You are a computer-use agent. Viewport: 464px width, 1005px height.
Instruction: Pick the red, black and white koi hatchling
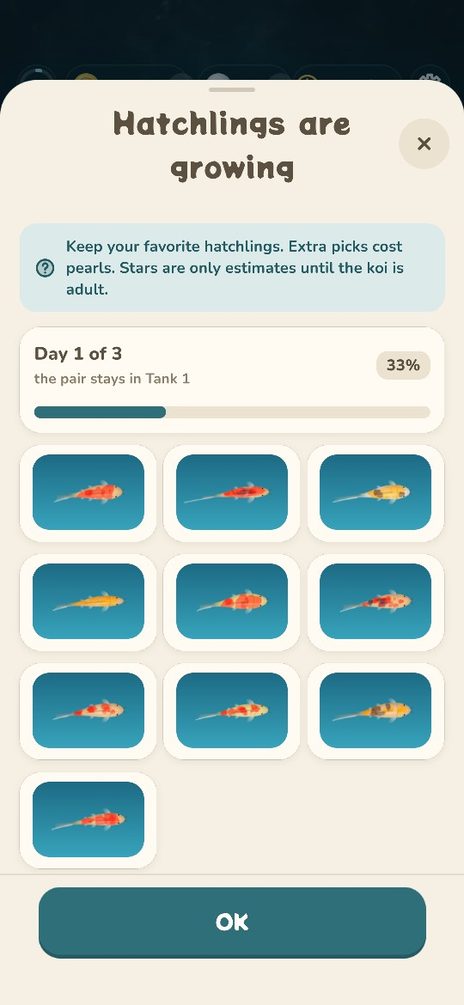[376, 601]
